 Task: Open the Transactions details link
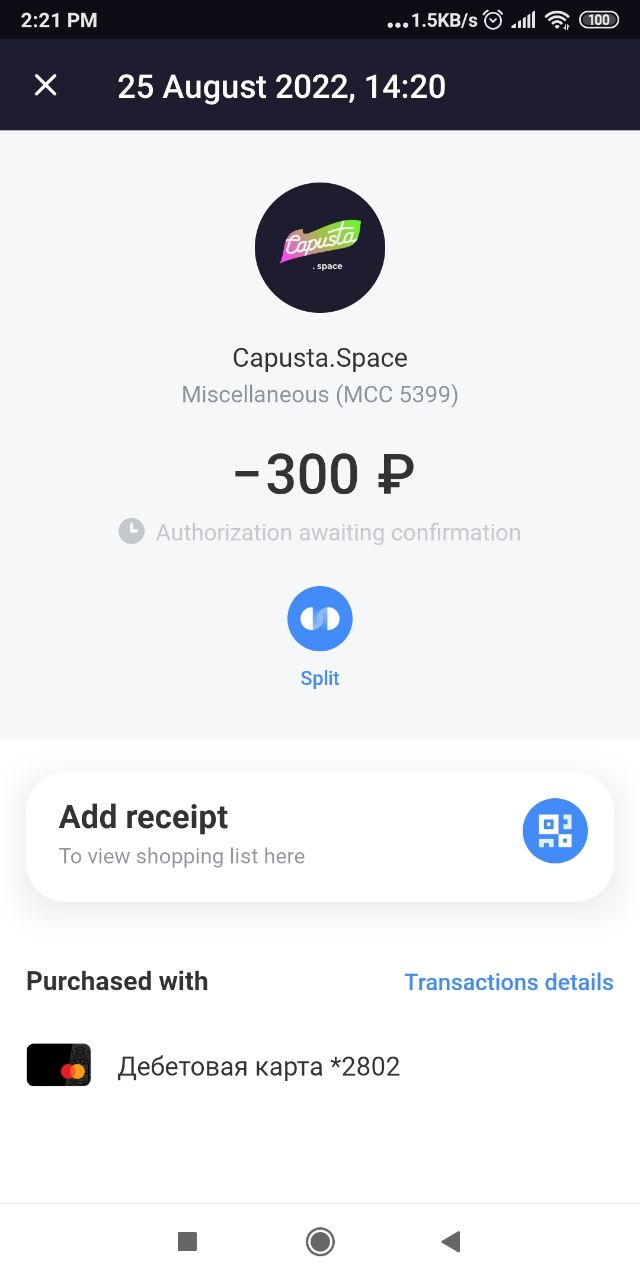tap(509, 982)
